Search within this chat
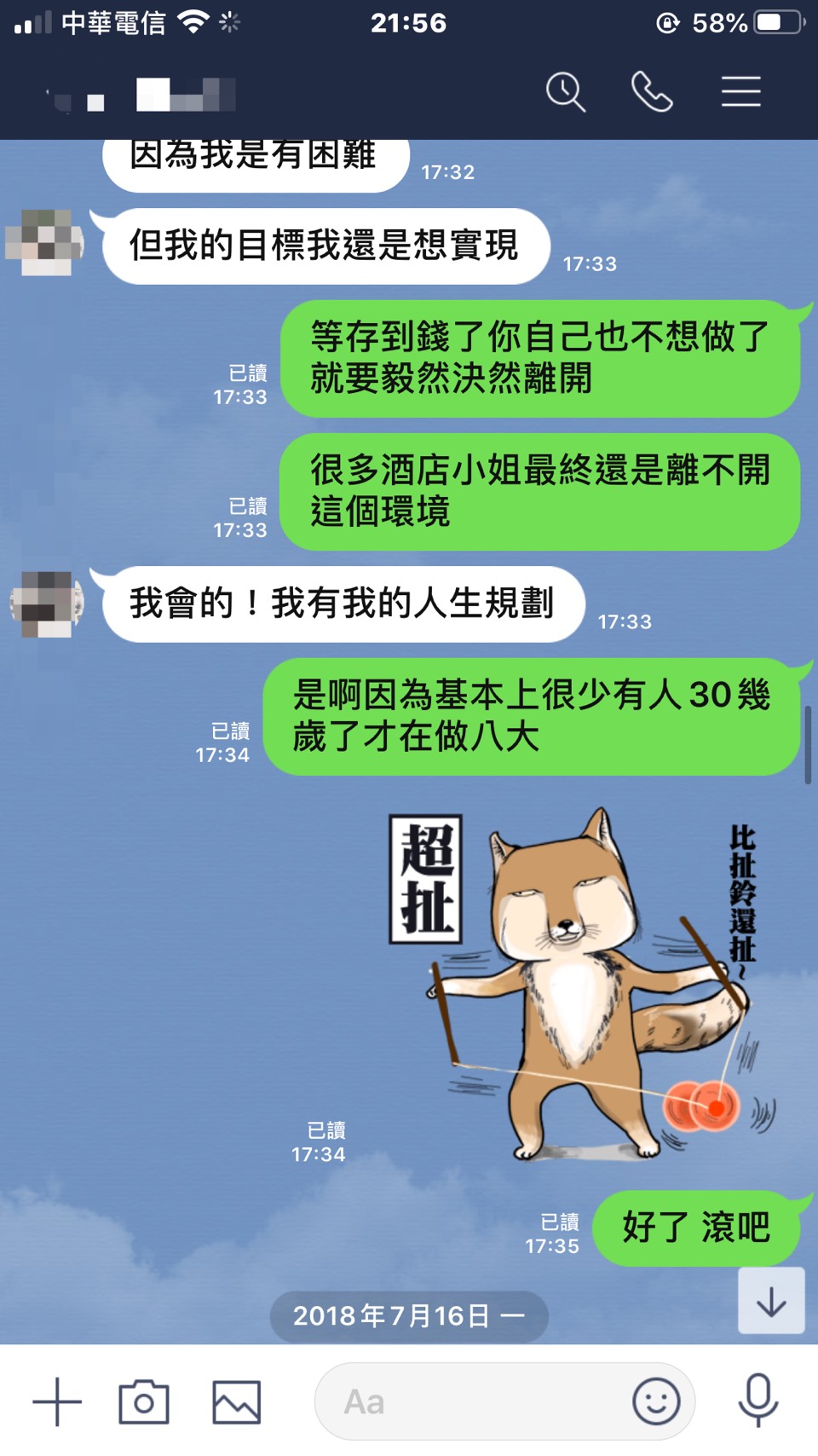Viewport: 818px width, 1456px height. coord(565,92)
